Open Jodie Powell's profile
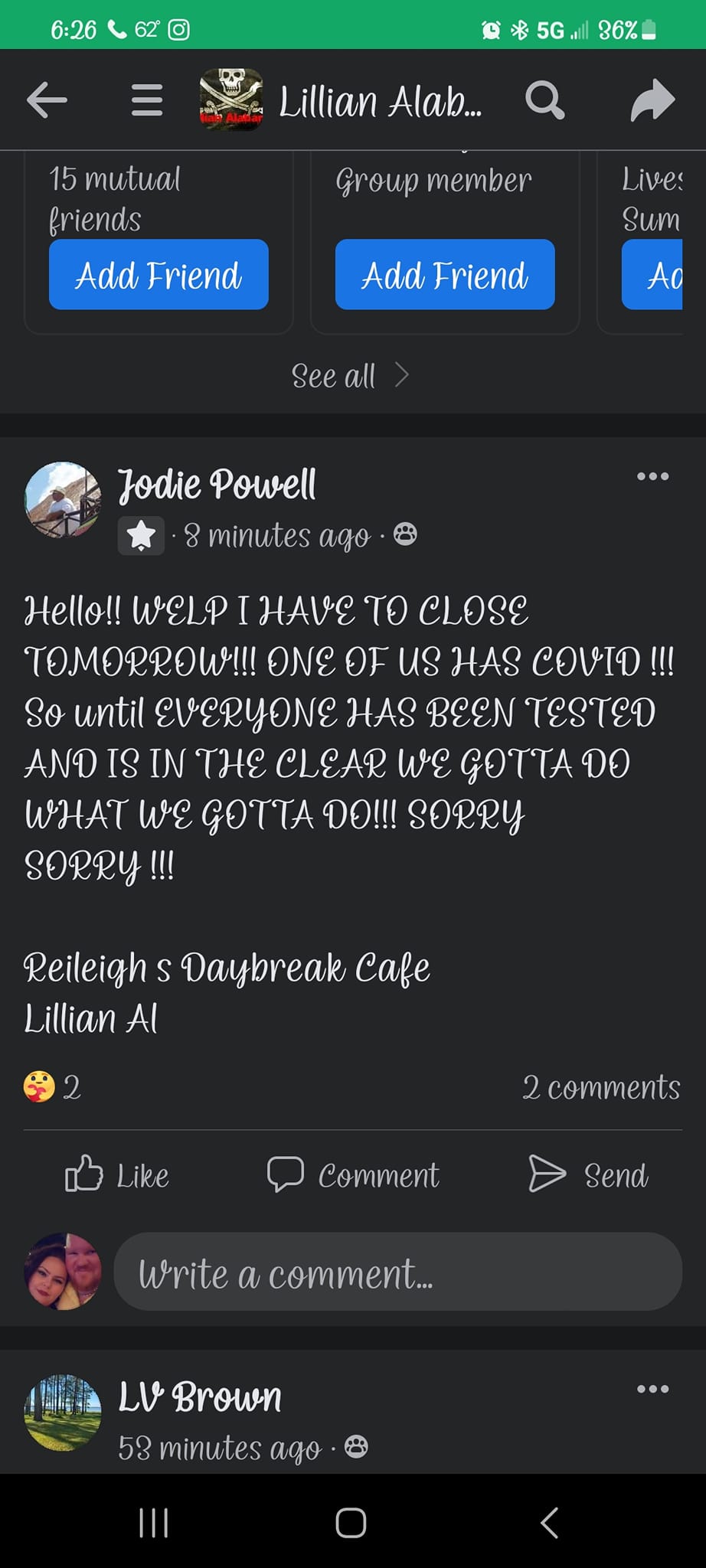This screenshot has width=706, height=1568. [x=216, y=485]
